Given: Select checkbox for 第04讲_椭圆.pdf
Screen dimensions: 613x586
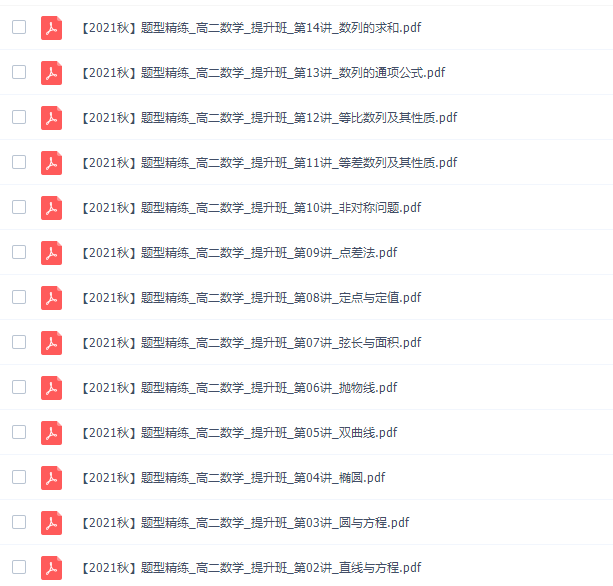Looking at the screenshot, I should pos(19,477).
